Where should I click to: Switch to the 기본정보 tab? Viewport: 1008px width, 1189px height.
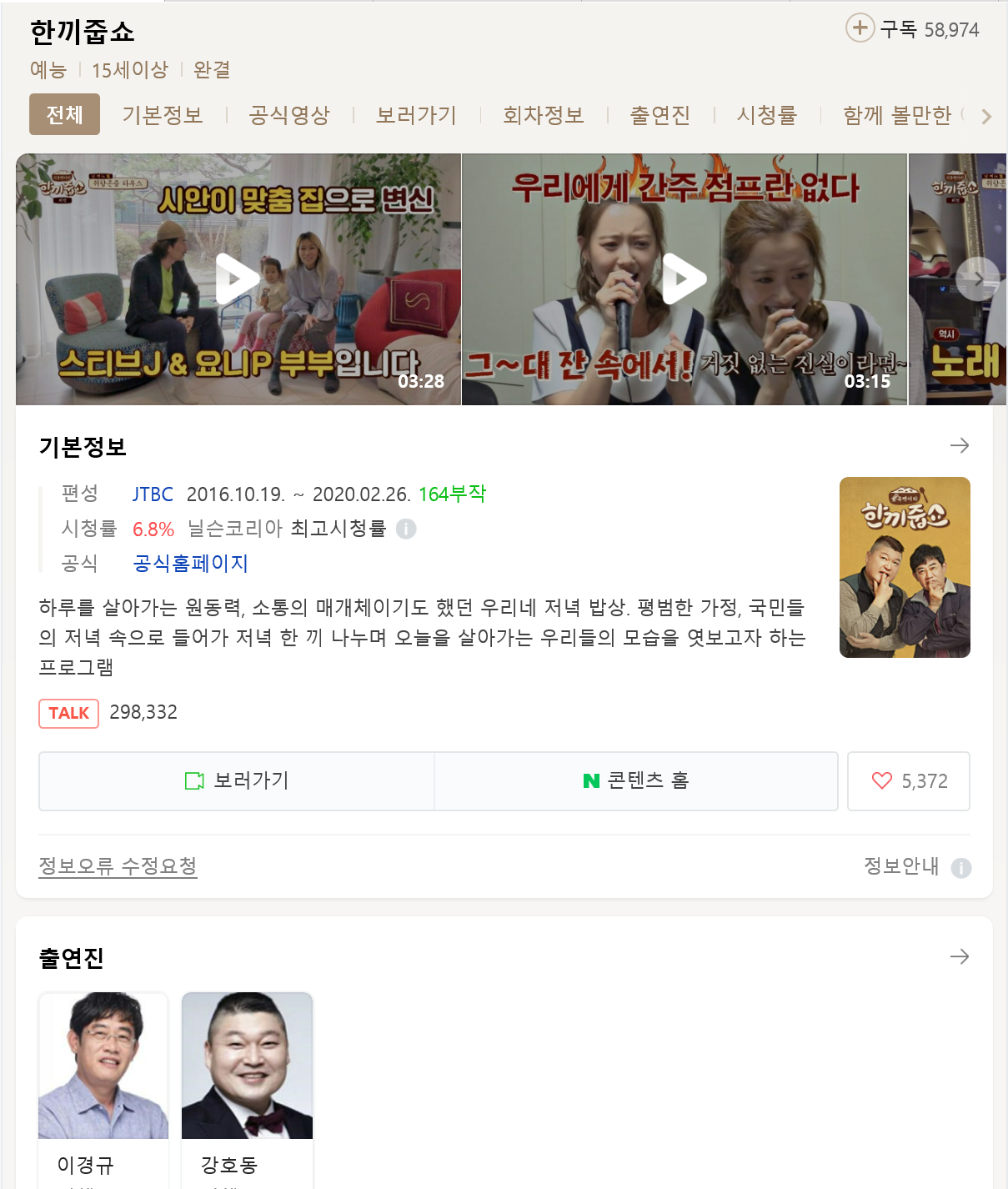[163, 115]
